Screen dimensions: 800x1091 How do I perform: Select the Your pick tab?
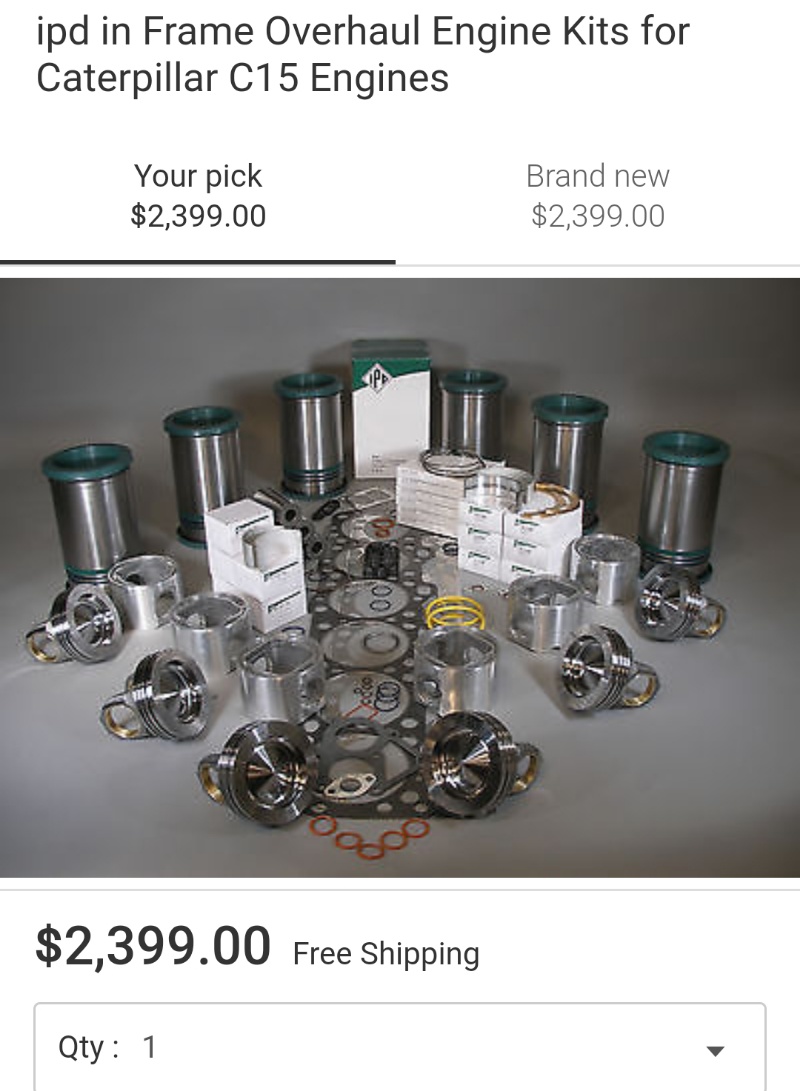click(198, 196)
